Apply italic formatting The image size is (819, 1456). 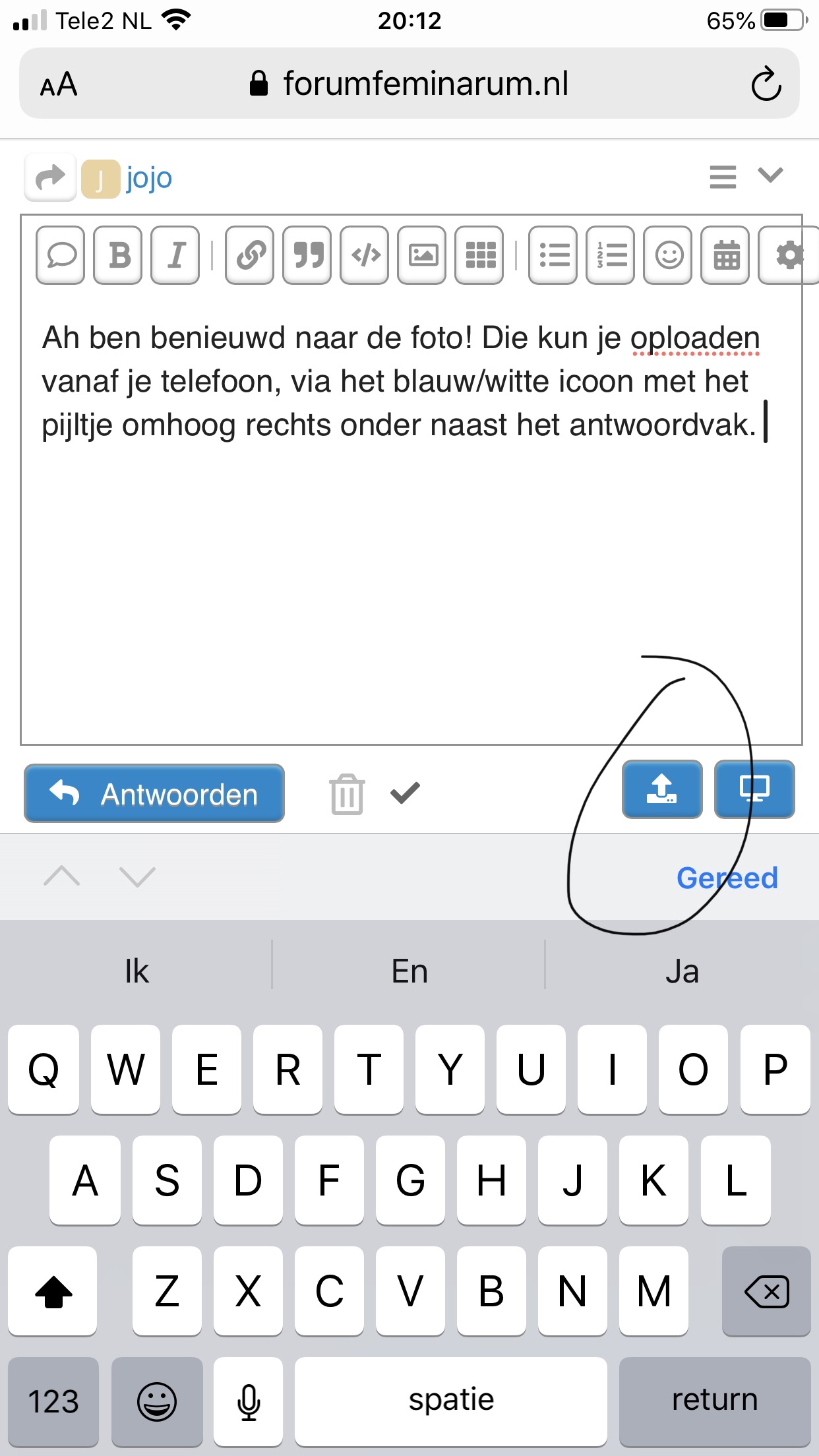175,255
